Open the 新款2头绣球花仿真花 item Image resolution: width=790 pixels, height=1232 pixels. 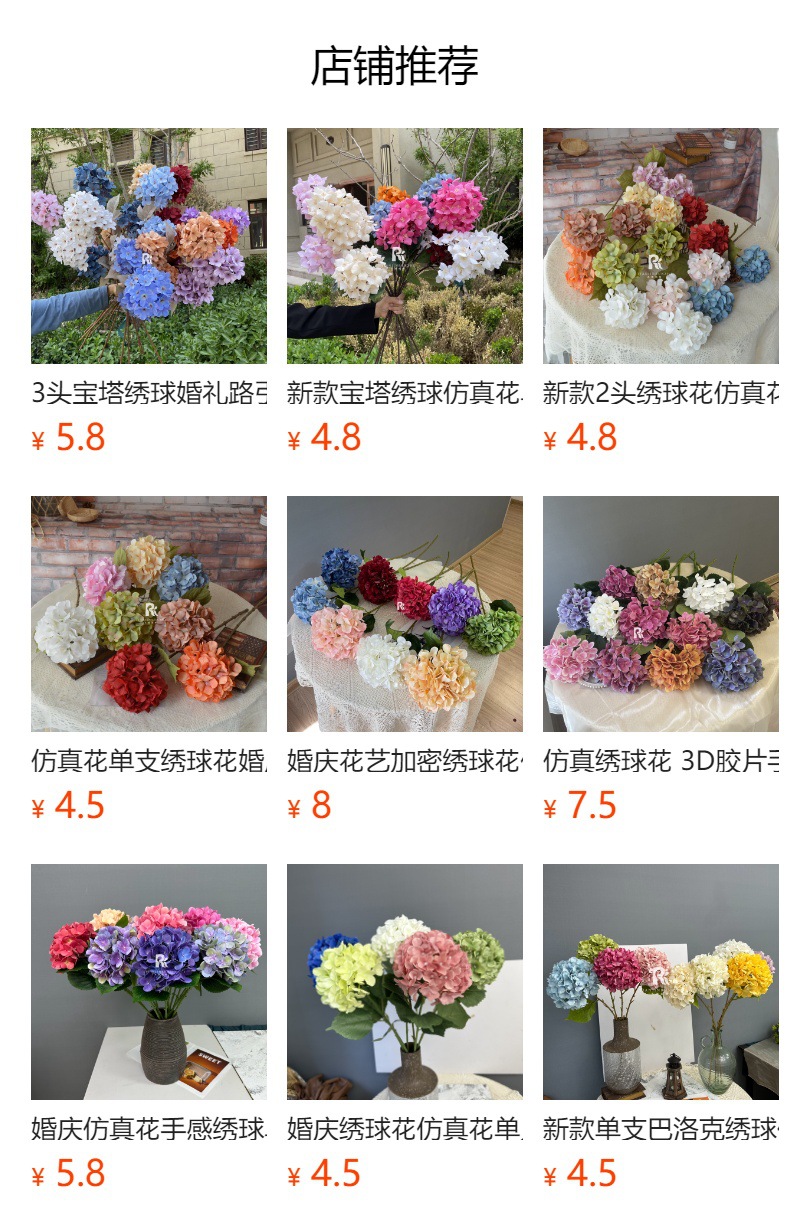660,246
